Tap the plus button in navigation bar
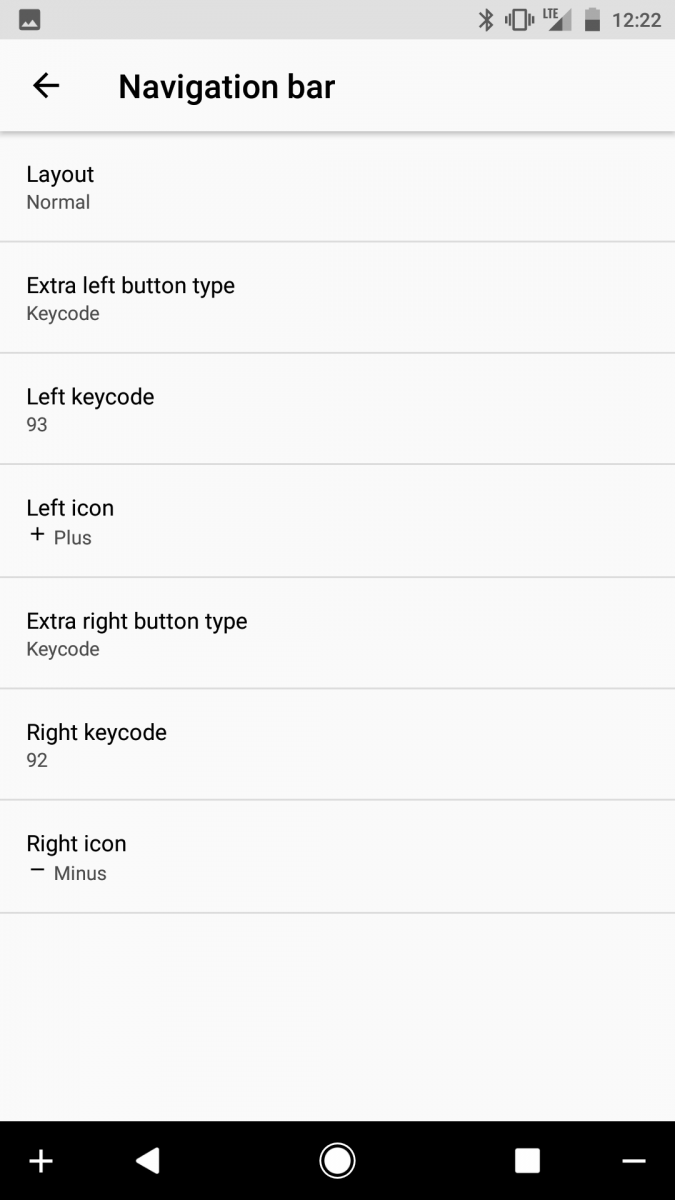This screenshot has width=675, height=1200. 41,1160
